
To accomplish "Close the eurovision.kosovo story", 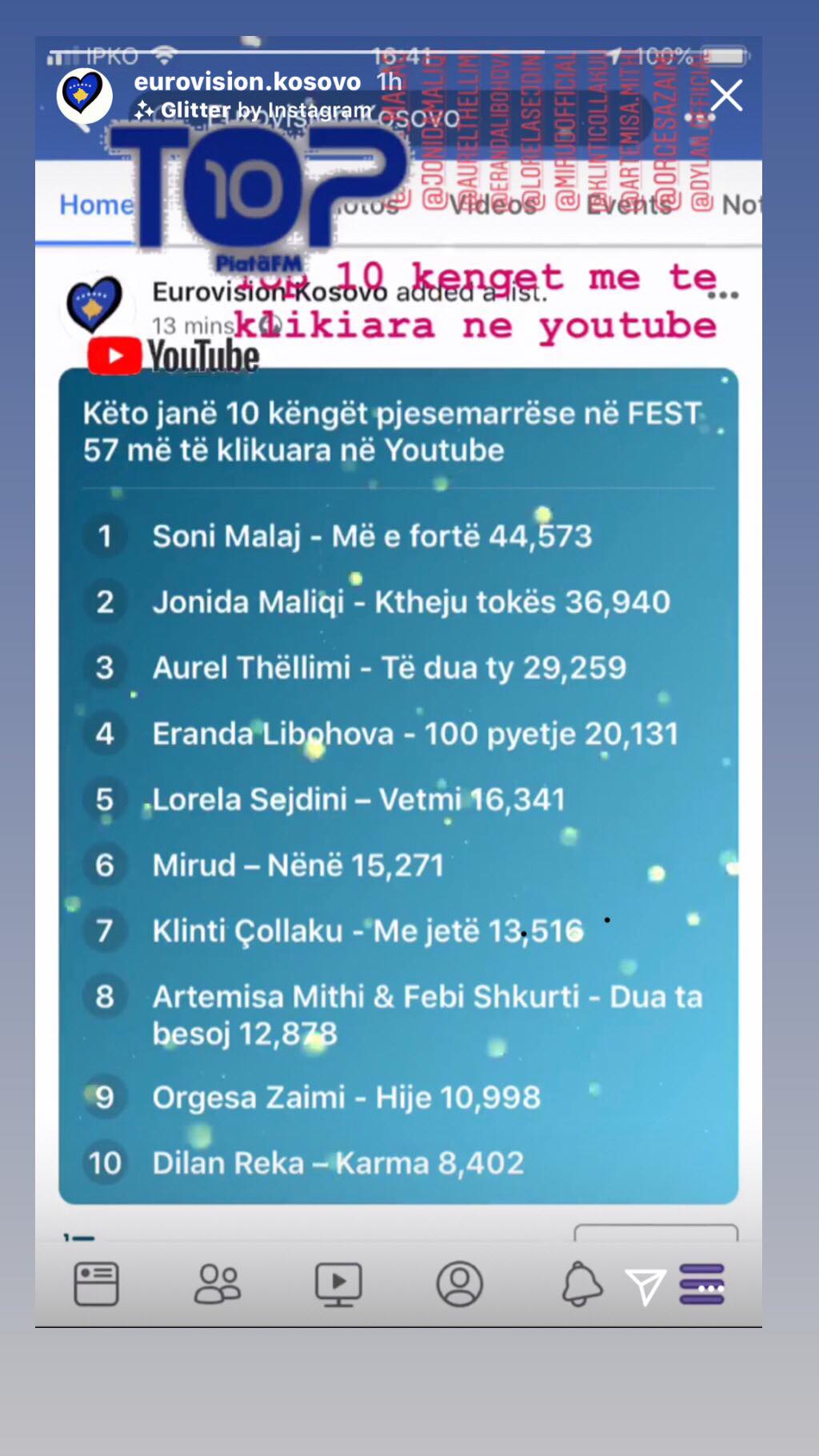I will (726, 96).
